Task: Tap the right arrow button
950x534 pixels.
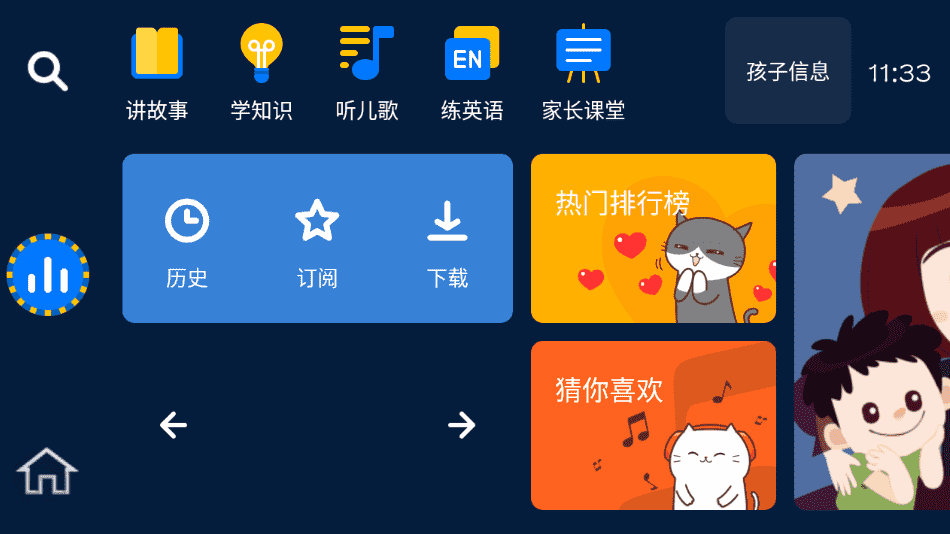Action: (x=461, y=426)
